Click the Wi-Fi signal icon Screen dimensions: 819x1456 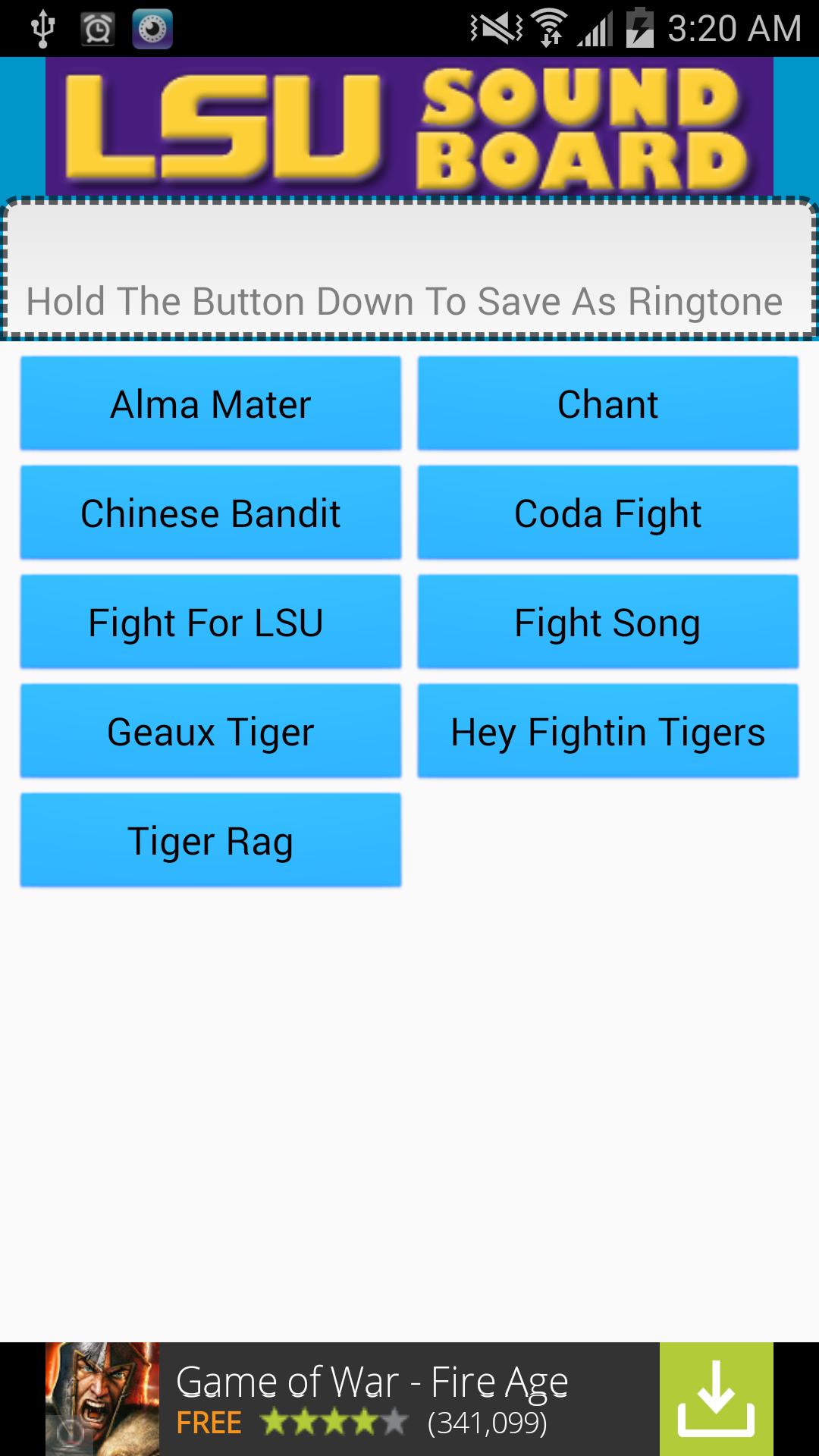tap(550, 25)
